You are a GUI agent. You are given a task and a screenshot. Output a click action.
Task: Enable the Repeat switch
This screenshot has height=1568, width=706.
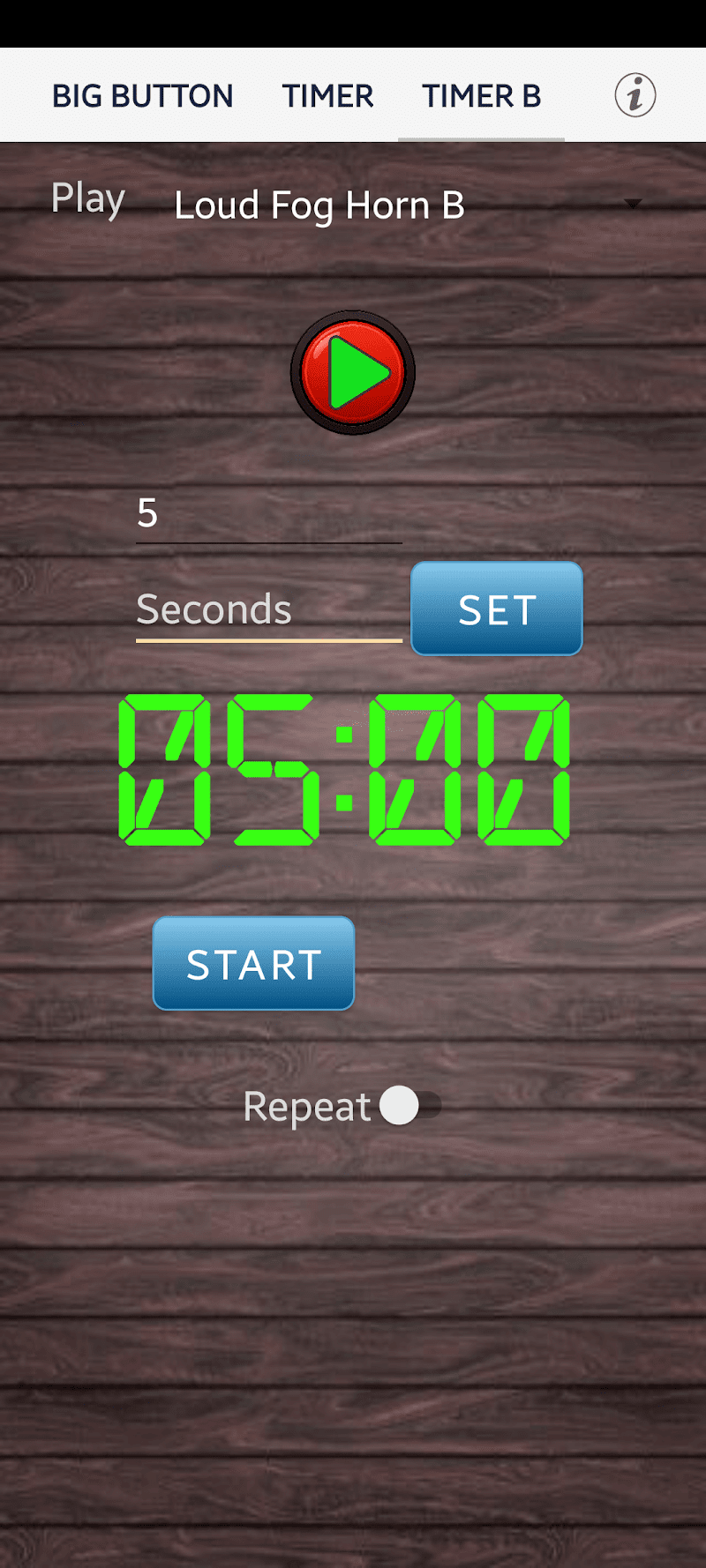pos(410,1106)
